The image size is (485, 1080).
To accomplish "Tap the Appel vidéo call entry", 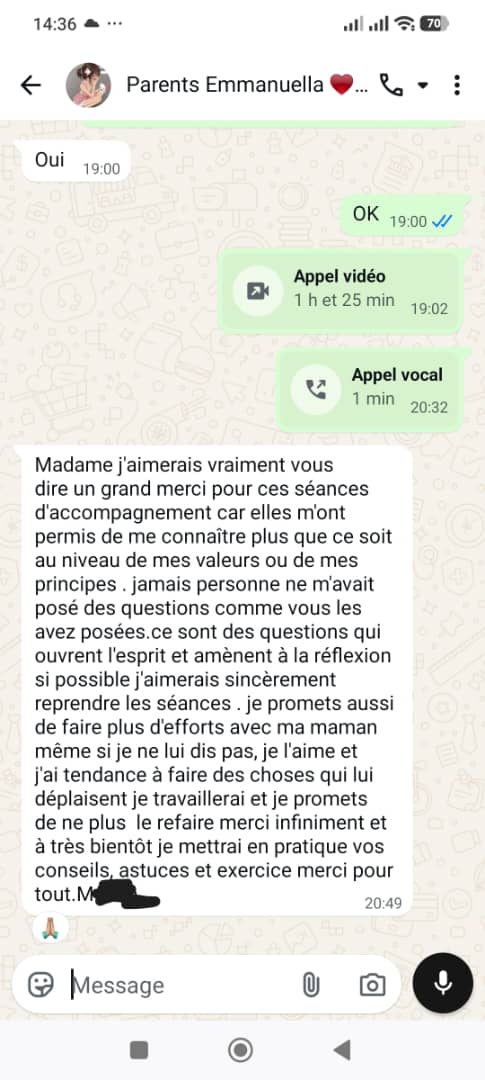I will tap(339, 290).
